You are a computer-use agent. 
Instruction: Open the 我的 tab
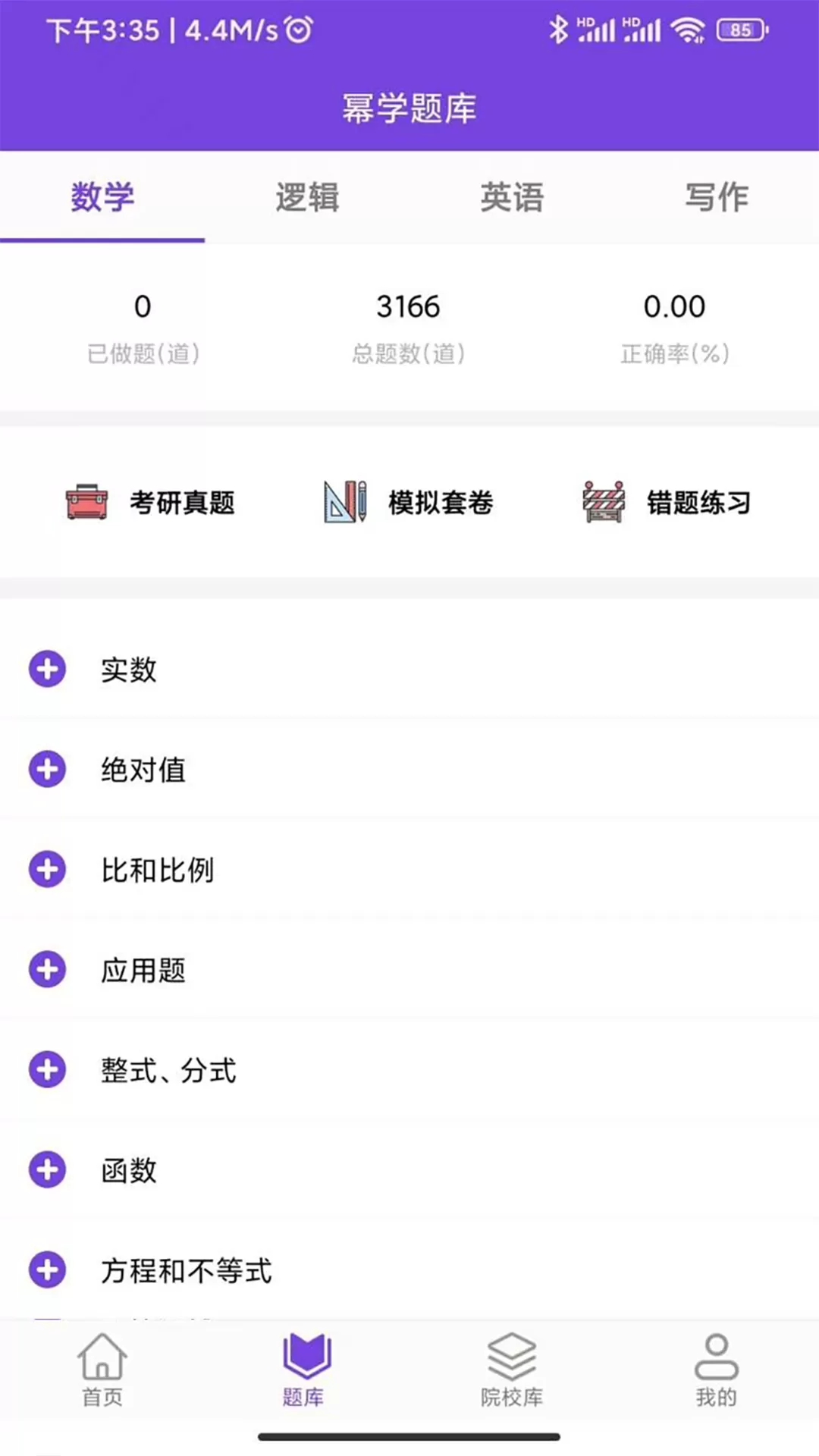(x=717, y=1370)
